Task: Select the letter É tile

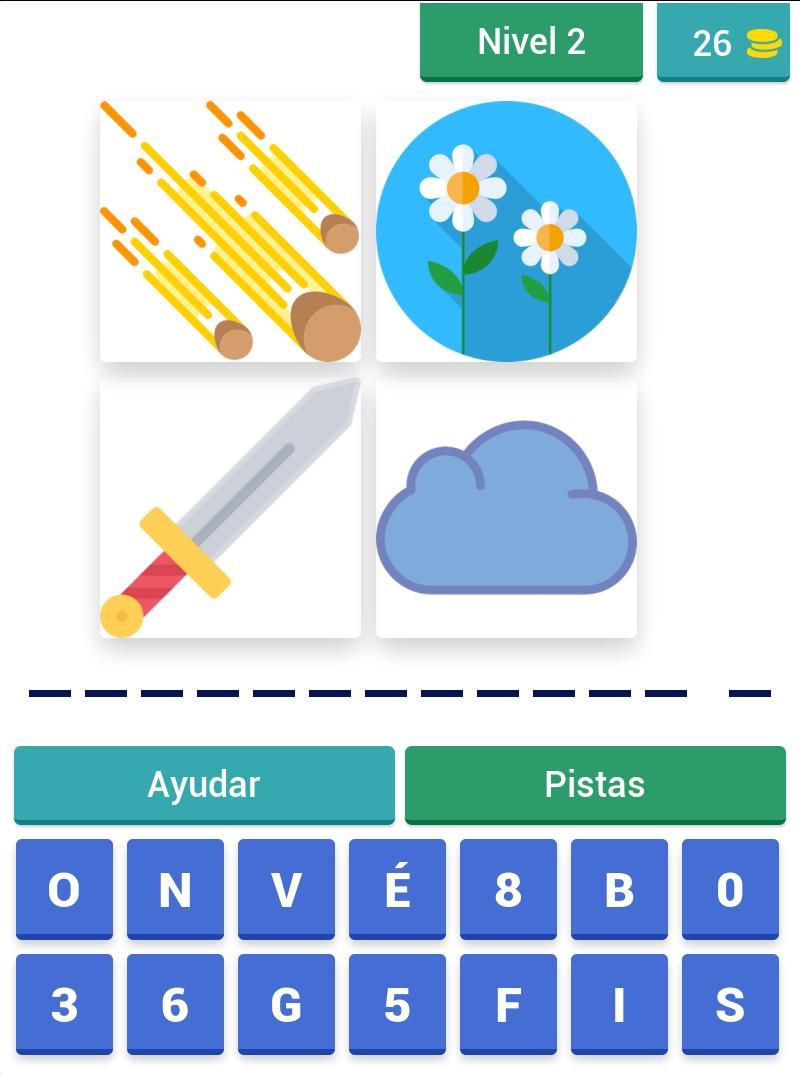Action: point(397,890)
